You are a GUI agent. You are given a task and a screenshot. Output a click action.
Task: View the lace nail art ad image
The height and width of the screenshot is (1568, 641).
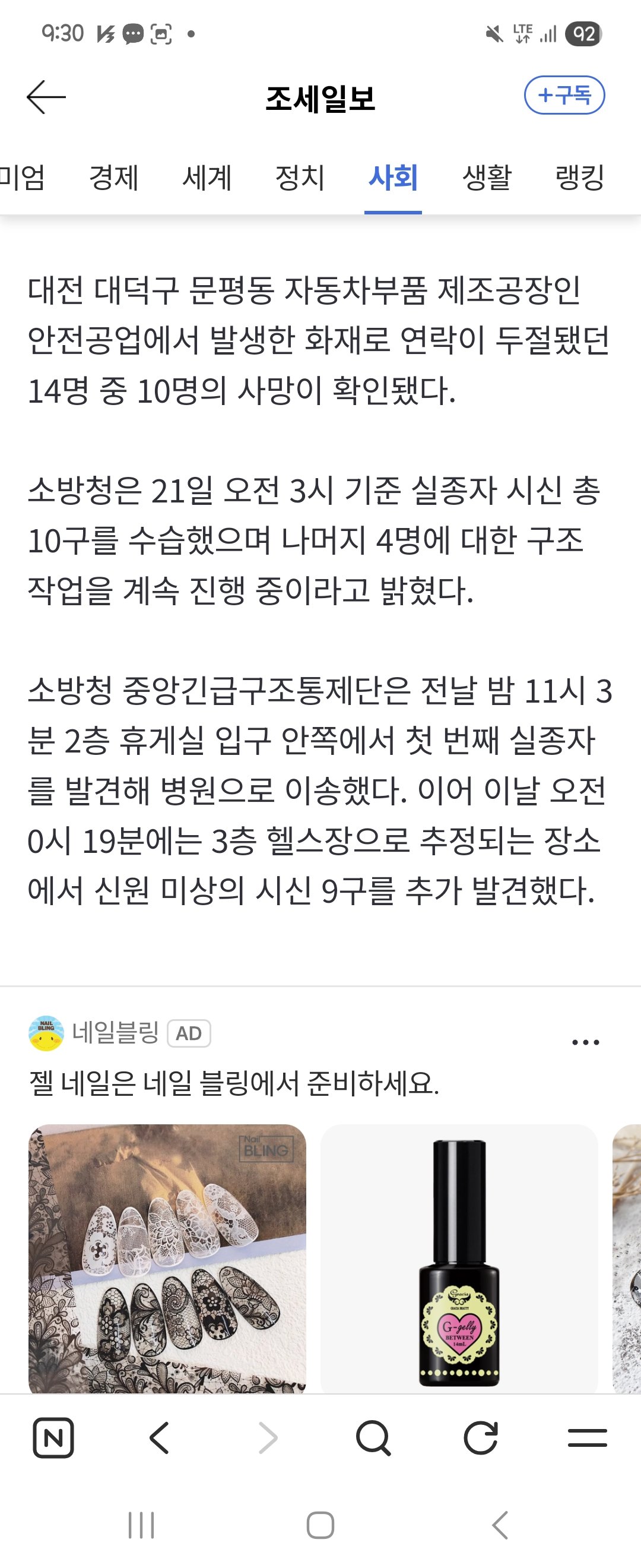[167, 1258]
